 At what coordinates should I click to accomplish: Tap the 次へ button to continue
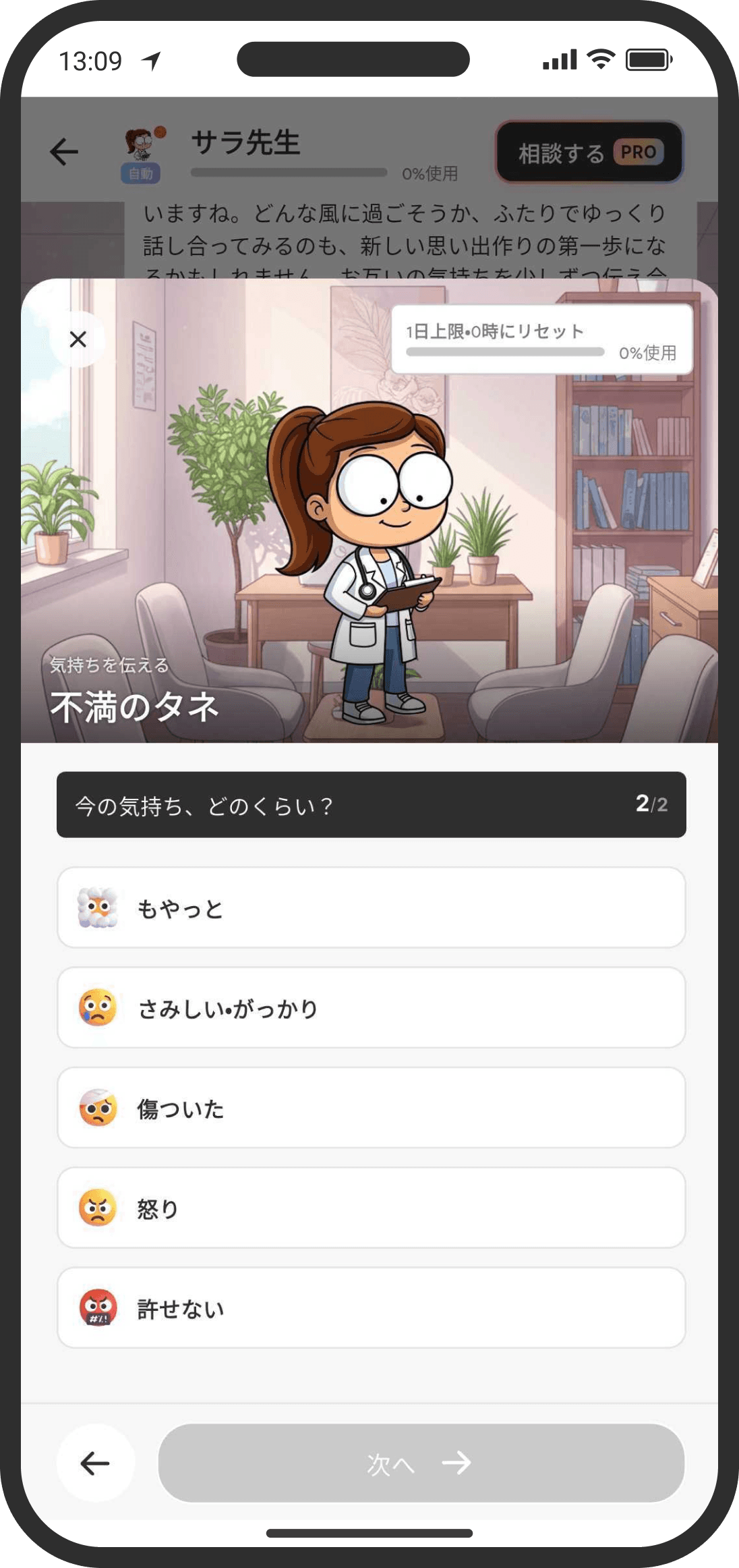pos(421,1463)
